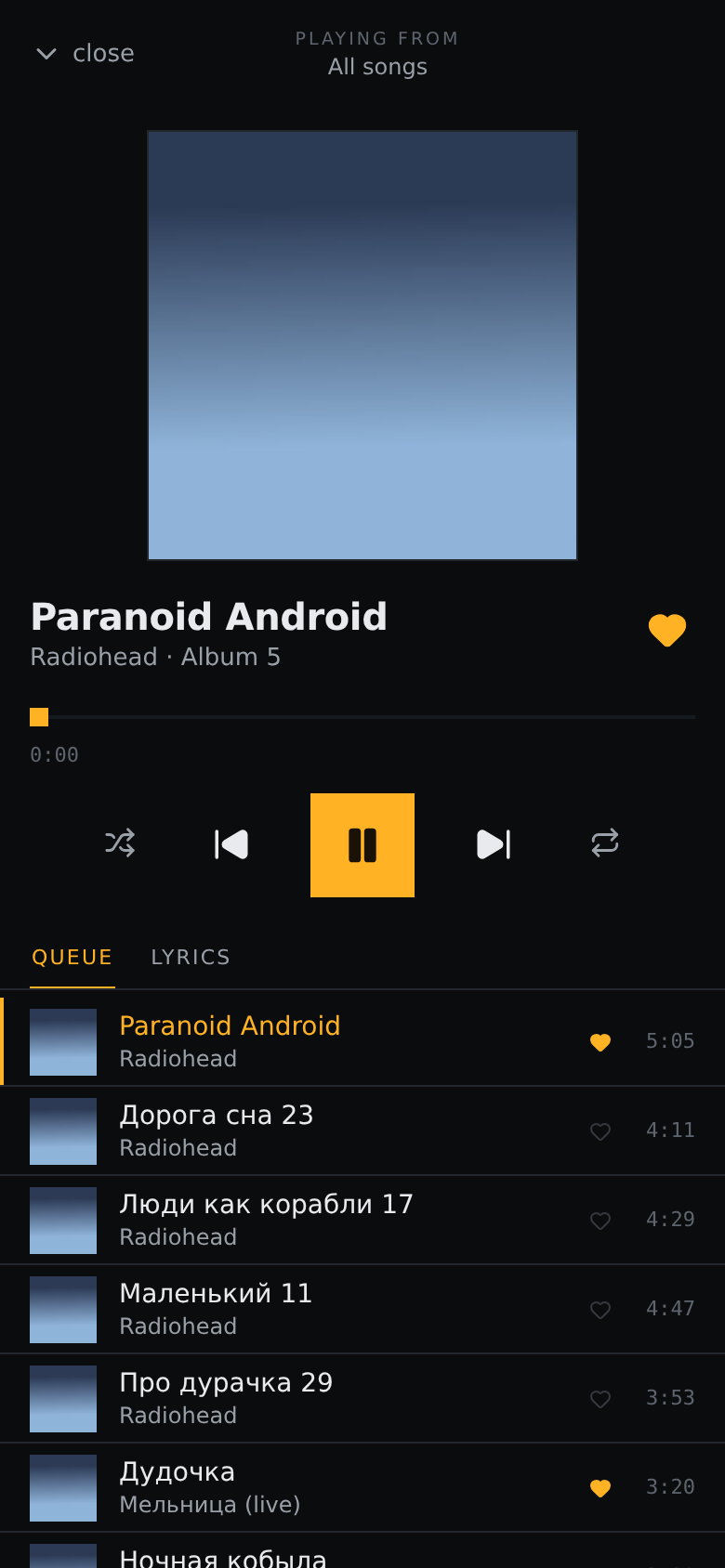This screenshot has height=1568, width=725.
Task: Open Paranoid Android row in queue
Action: coord(362,1042)
